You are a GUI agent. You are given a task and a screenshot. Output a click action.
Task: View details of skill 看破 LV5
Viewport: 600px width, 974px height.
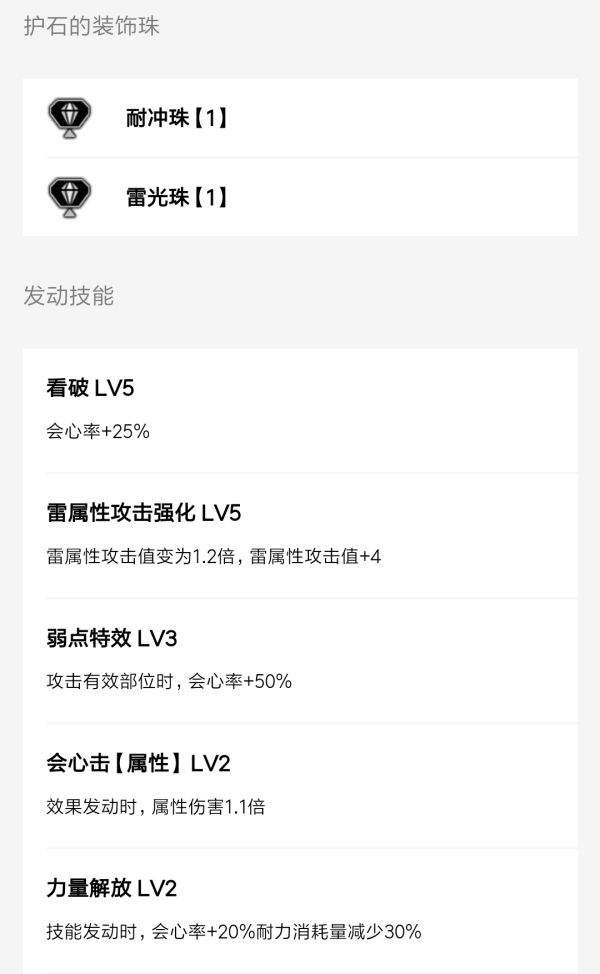click(300, 410)
